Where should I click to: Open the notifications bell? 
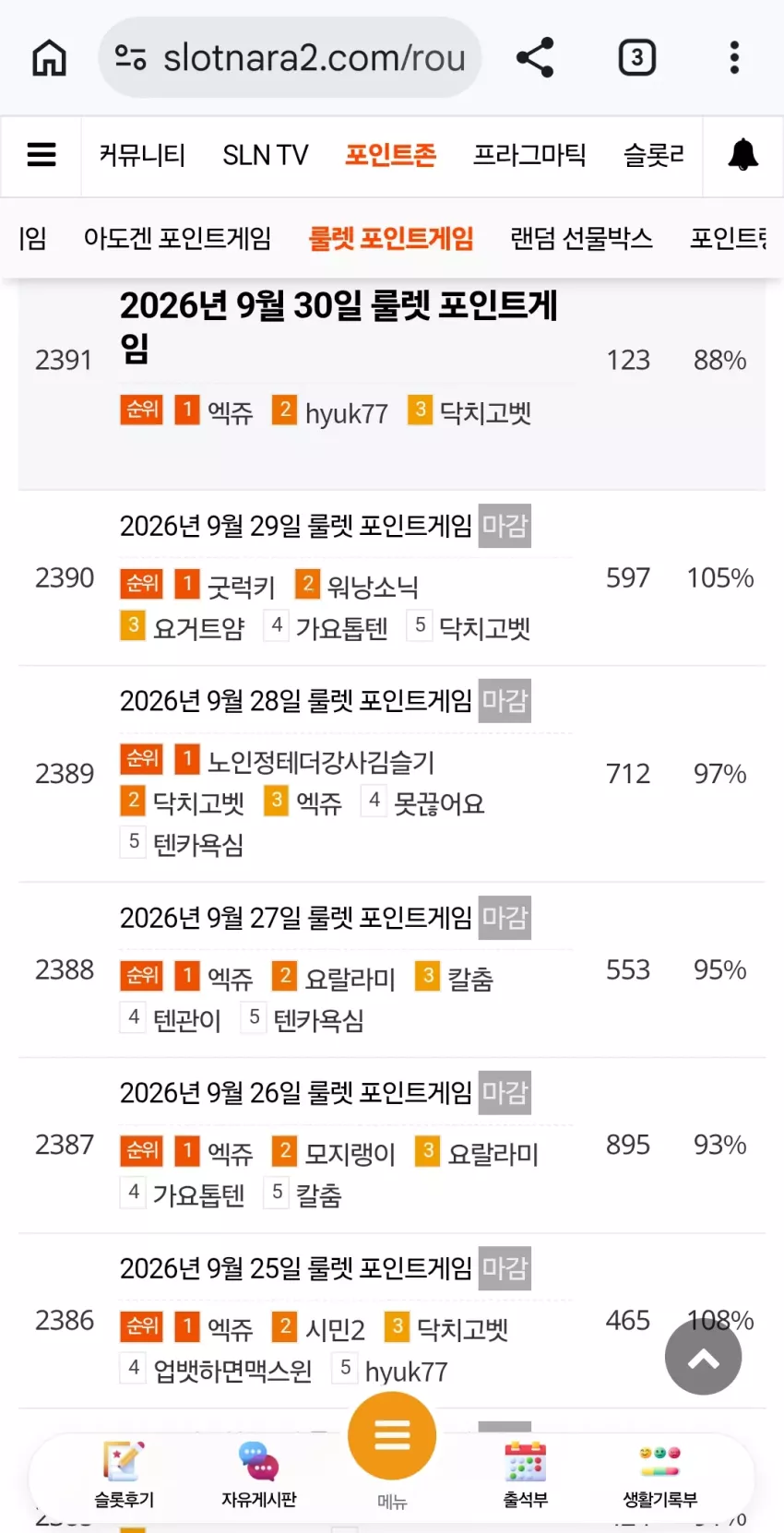coord(743,155)
